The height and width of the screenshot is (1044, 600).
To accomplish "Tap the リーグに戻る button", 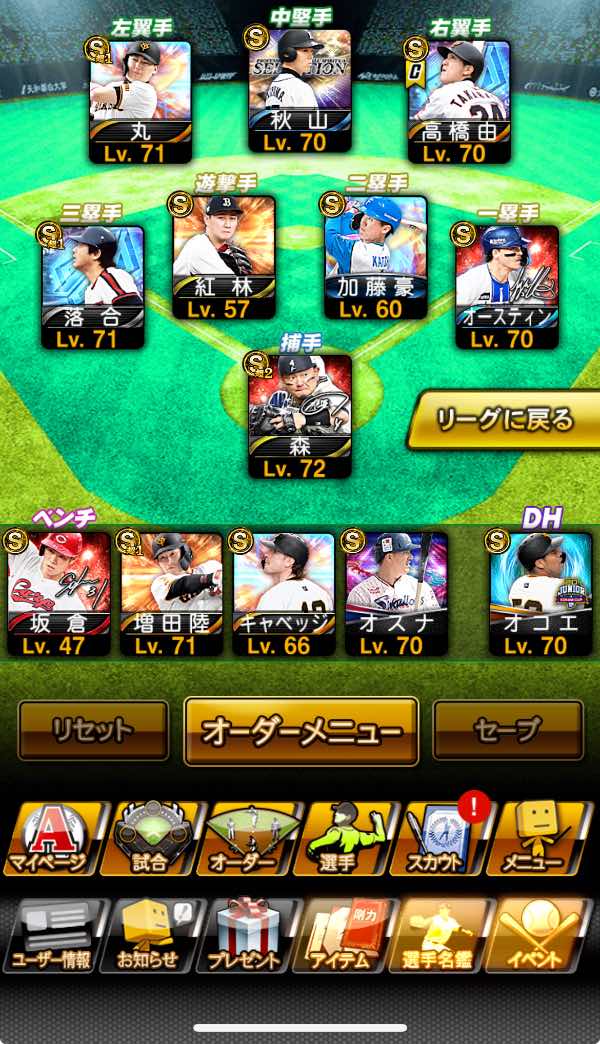I will coord(506,420).
